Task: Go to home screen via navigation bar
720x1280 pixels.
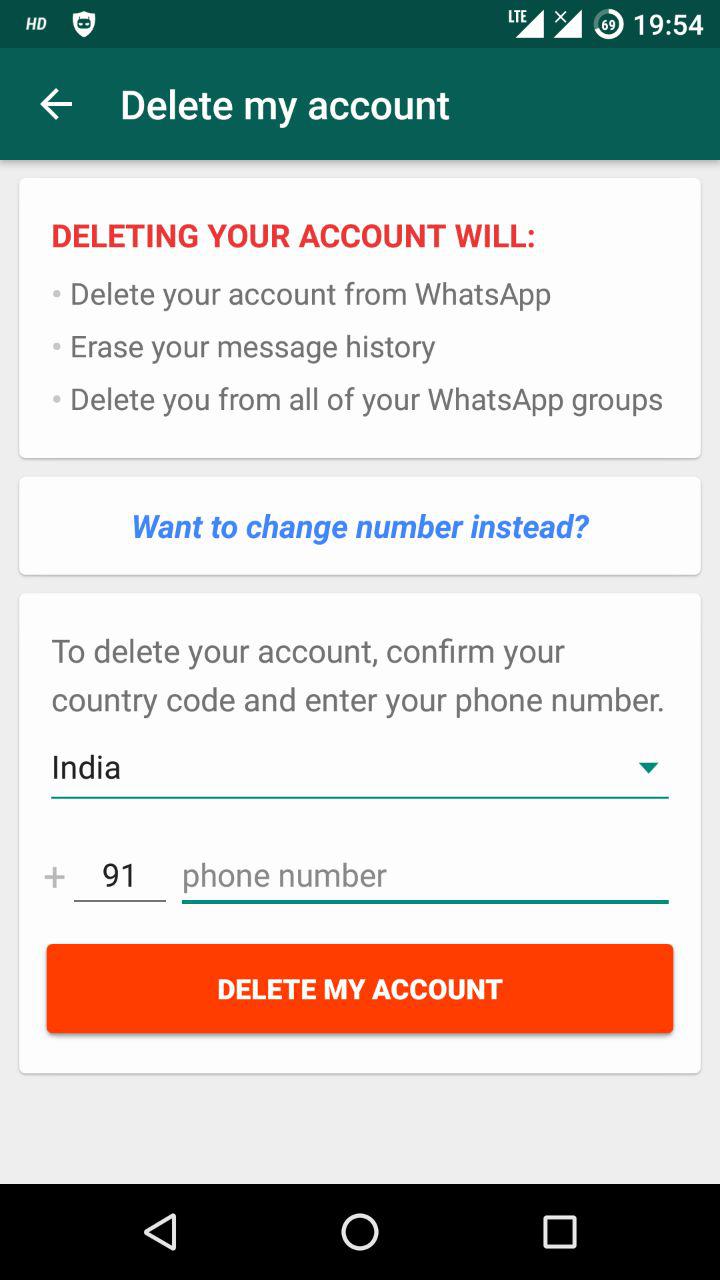Action: click(x=360, y=1232)
